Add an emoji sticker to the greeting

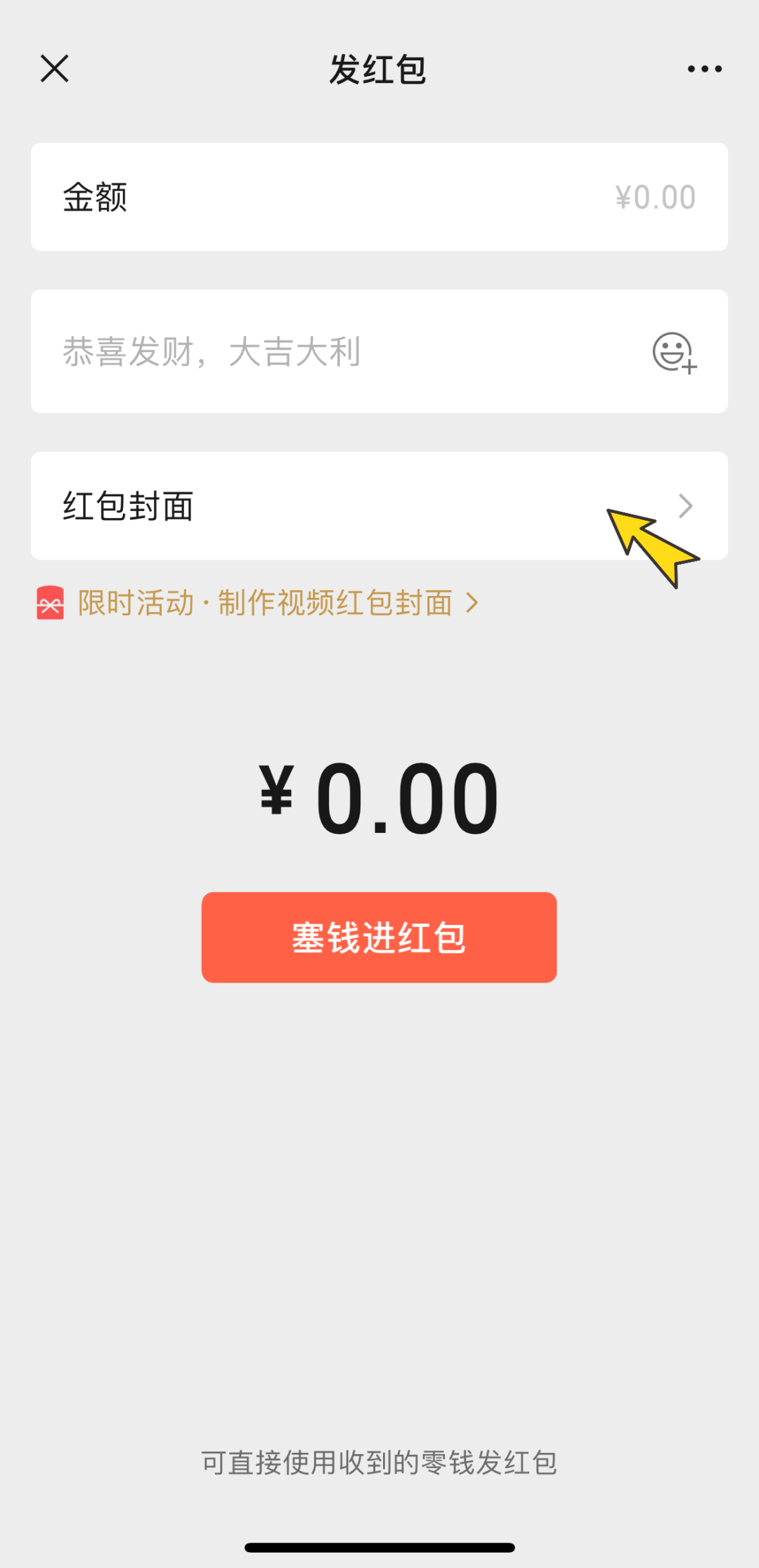coord(674,352)
